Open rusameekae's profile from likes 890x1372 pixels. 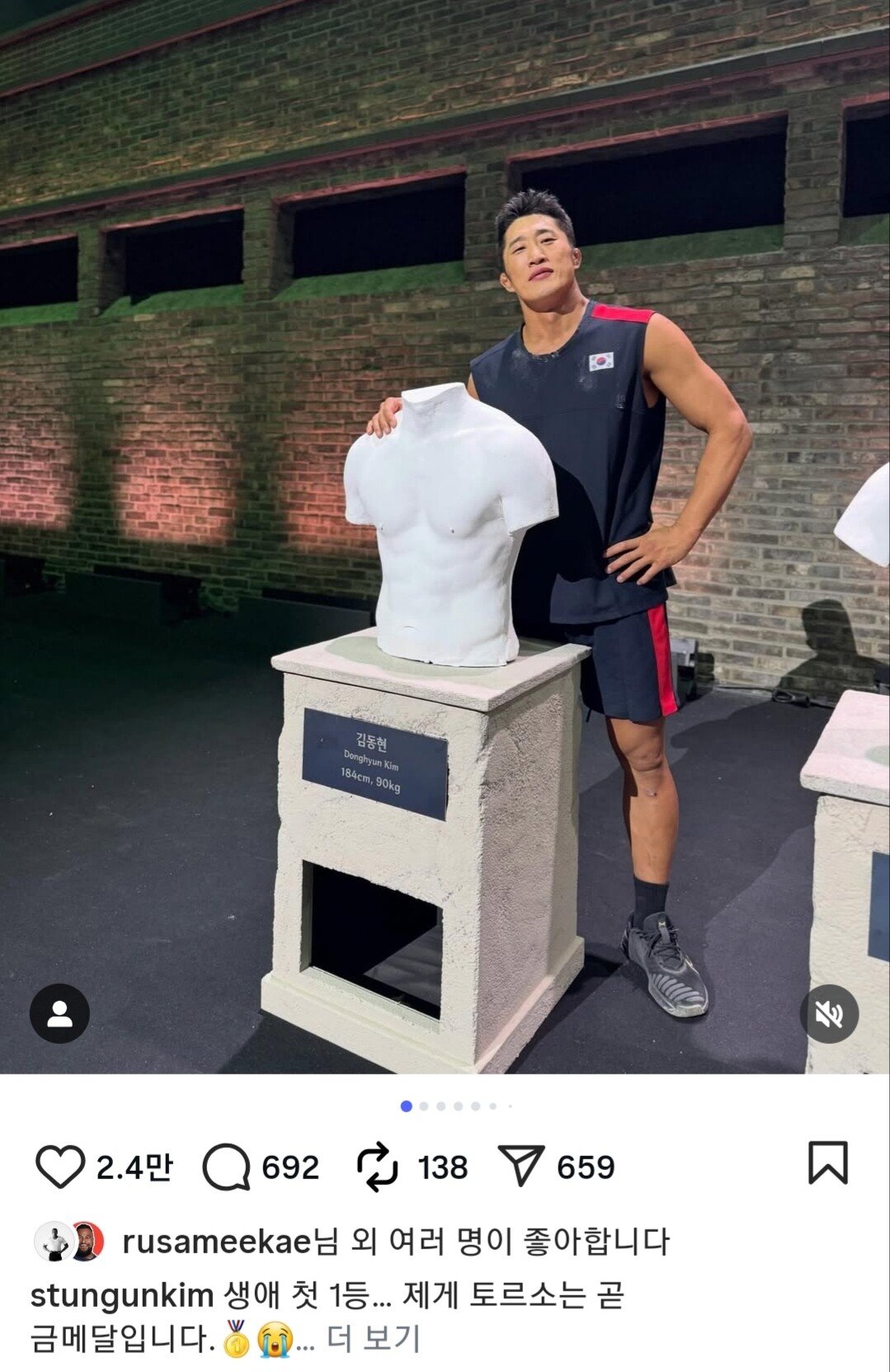pos(216,1241)
